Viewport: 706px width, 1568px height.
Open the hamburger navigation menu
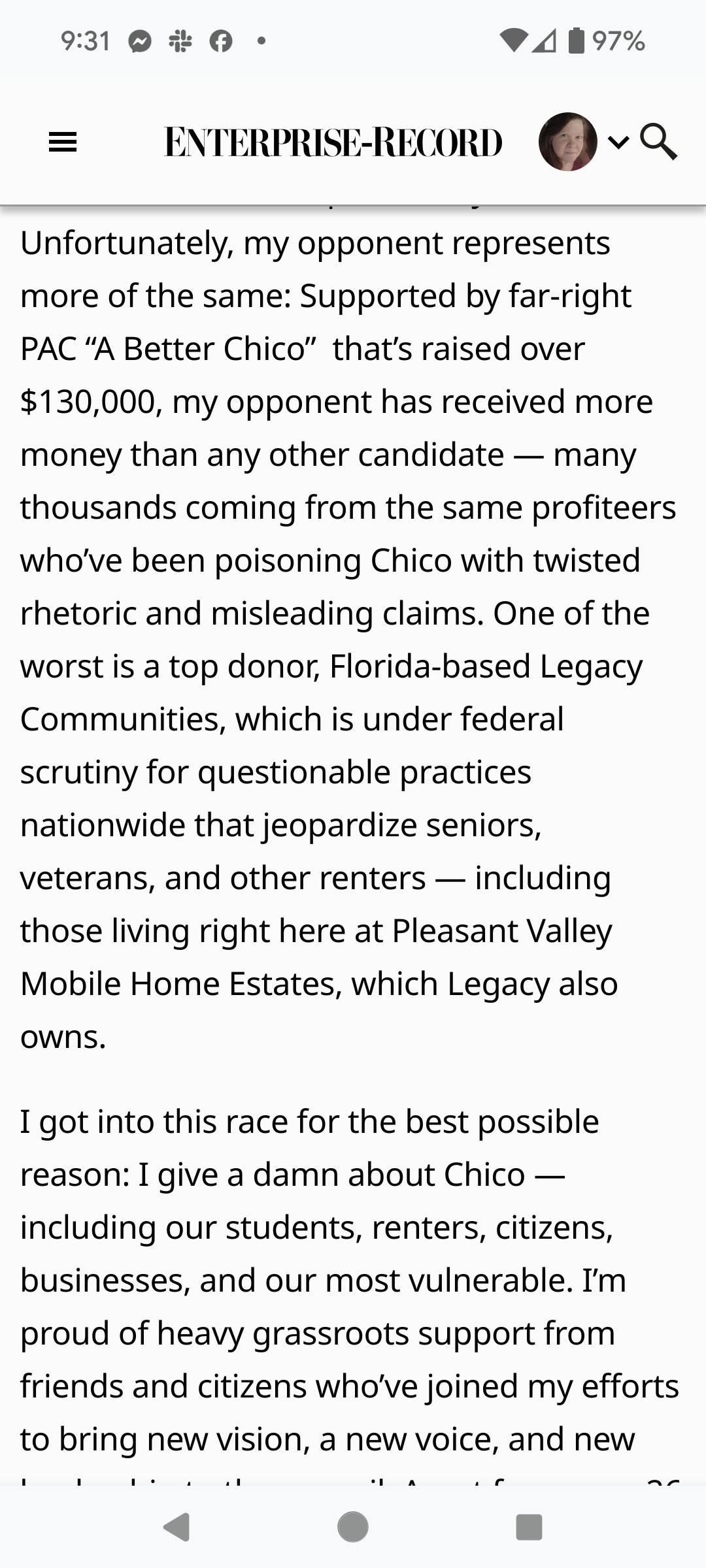[x=63, y=142]
